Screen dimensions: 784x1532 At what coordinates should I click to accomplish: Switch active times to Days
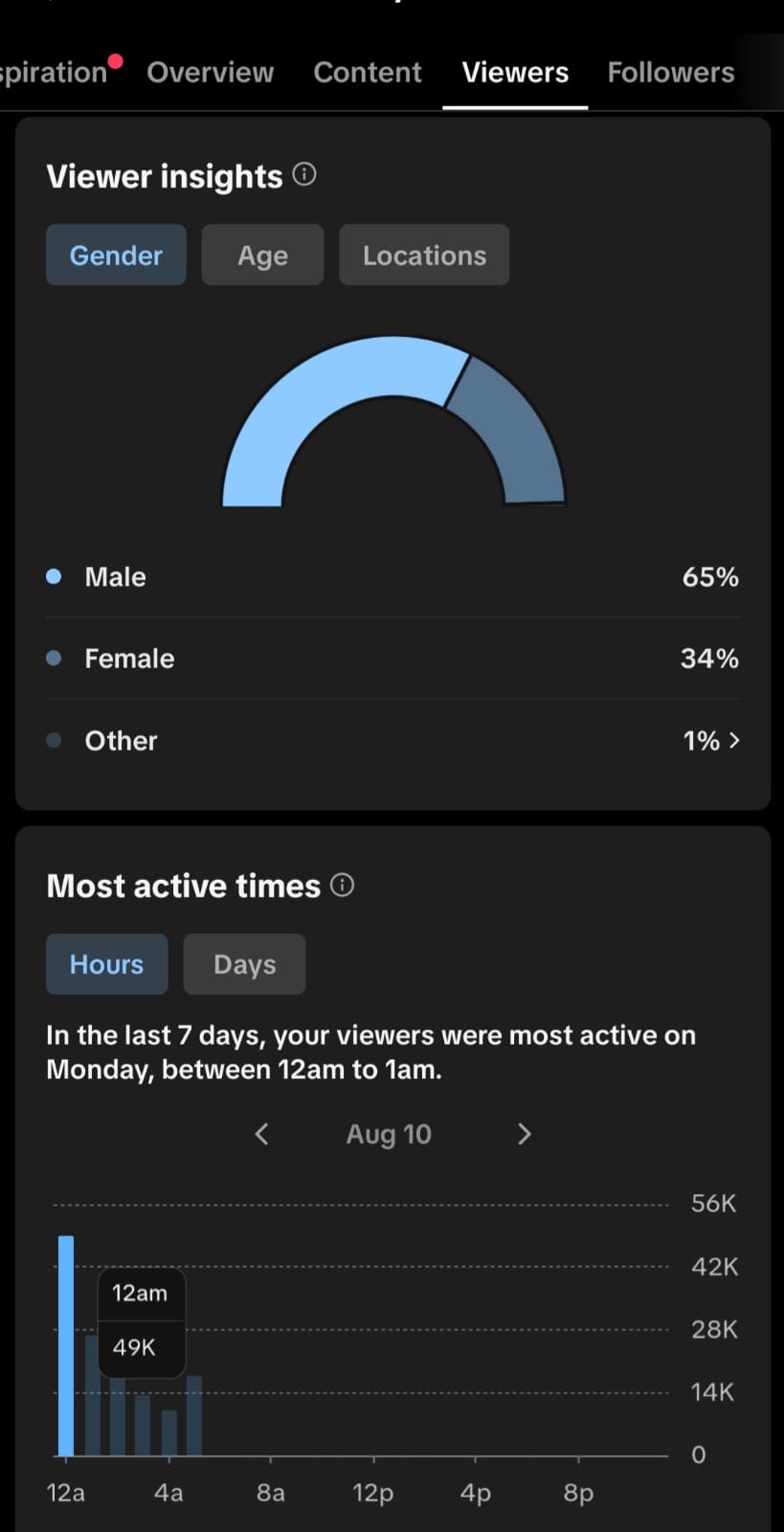click(x=244, y=964)
